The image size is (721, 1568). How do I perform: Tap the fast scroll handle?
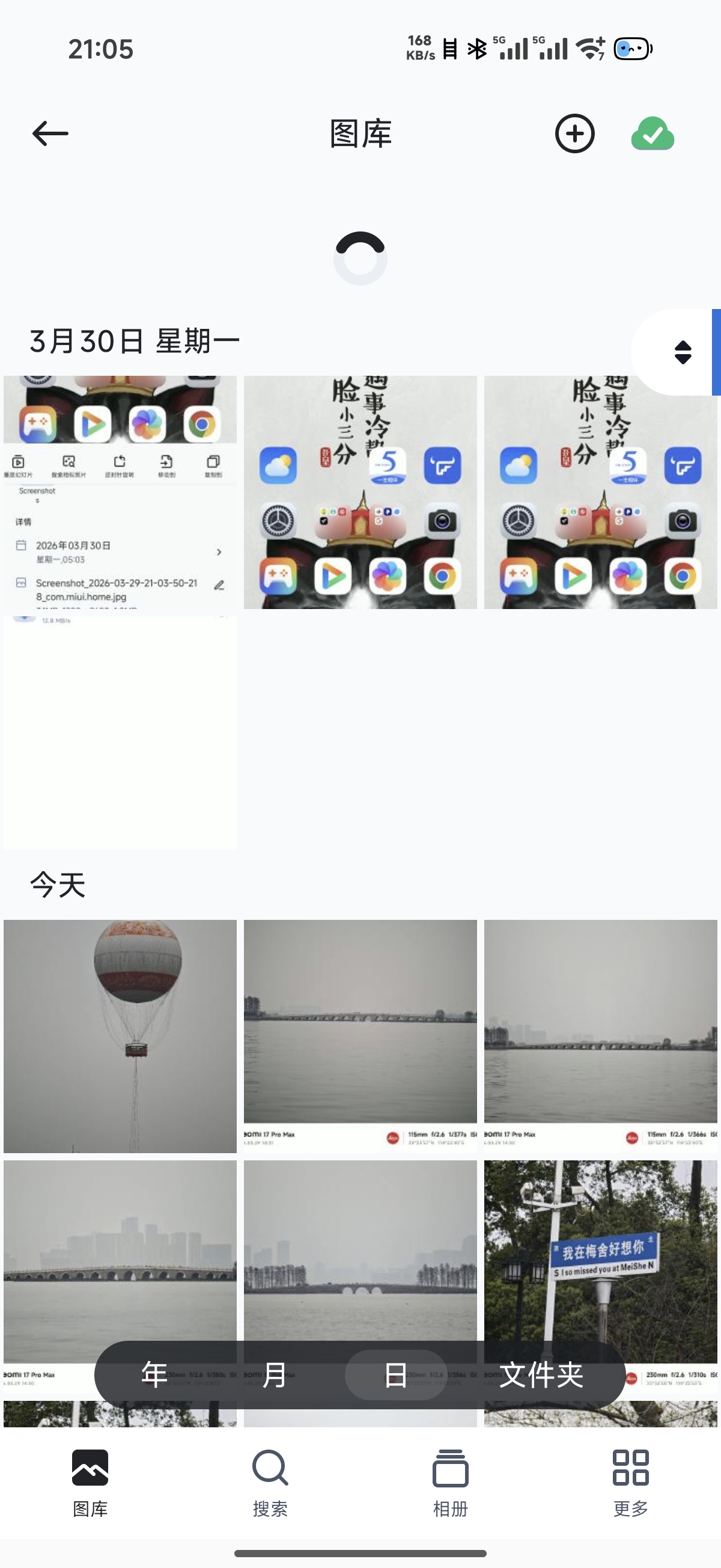tap(683, 352)
